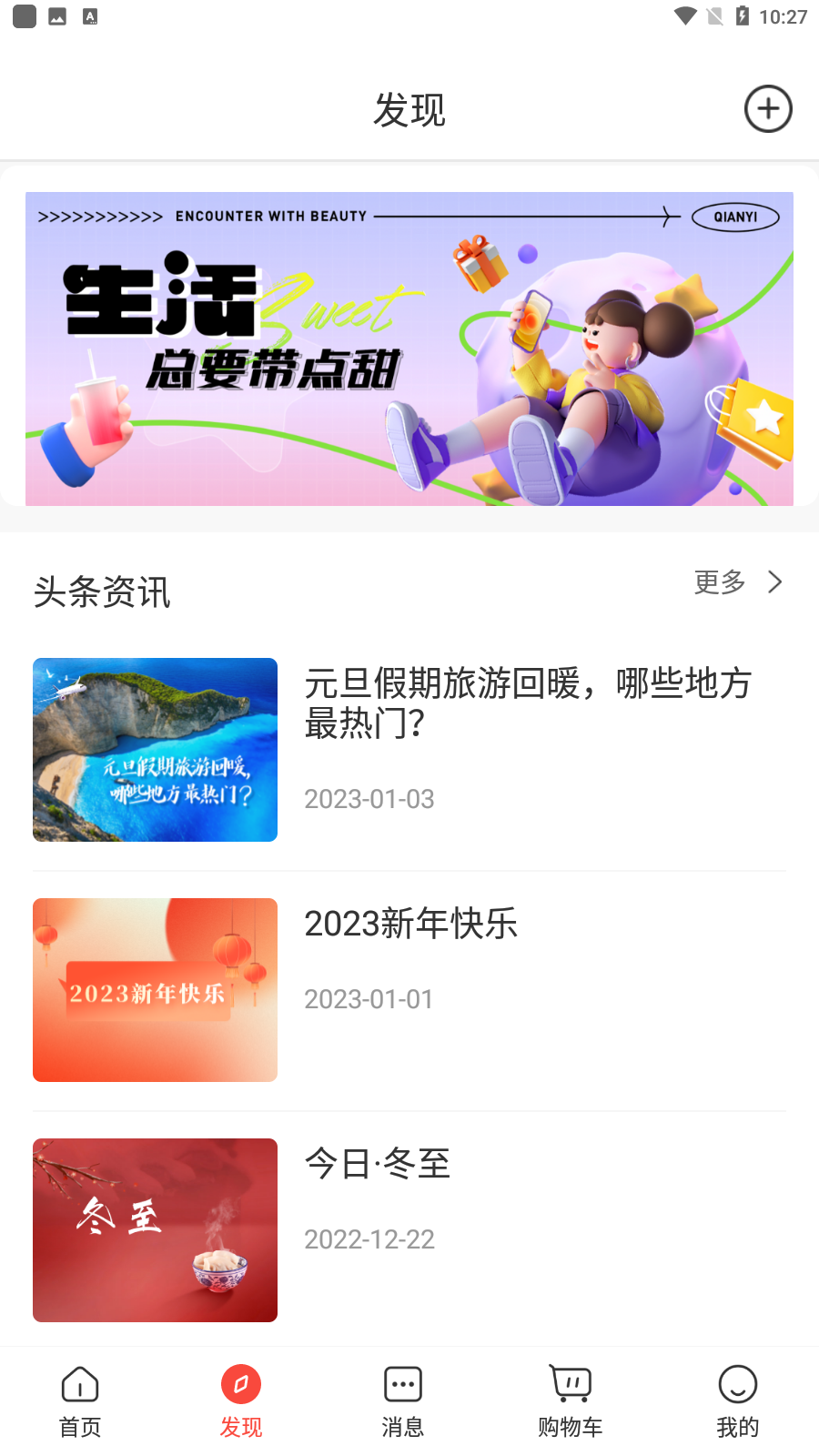Image resolution: width=819 pixels, height=1456 pixels.
Task: Tap the red 发现 (Discover) leaf icon
Action: click(x=239, y=1385)
